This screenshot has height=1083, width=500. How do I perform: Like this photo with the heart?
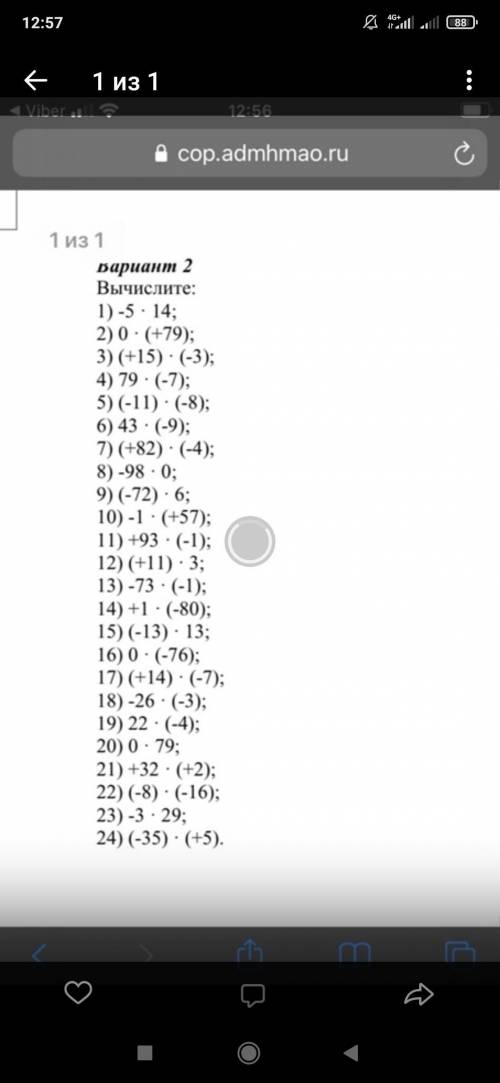click(x=77, y=993)
